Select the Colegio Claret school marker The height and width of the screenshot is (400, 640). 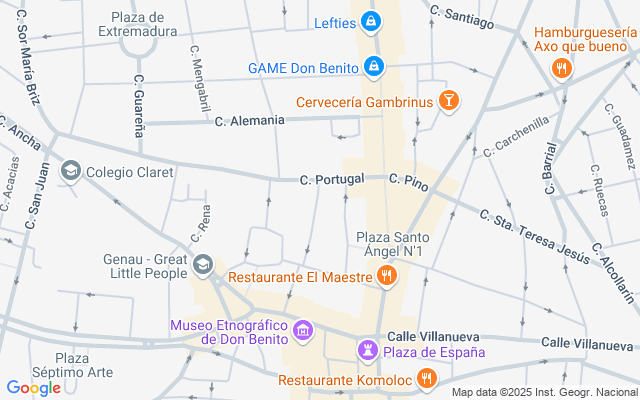71,172
